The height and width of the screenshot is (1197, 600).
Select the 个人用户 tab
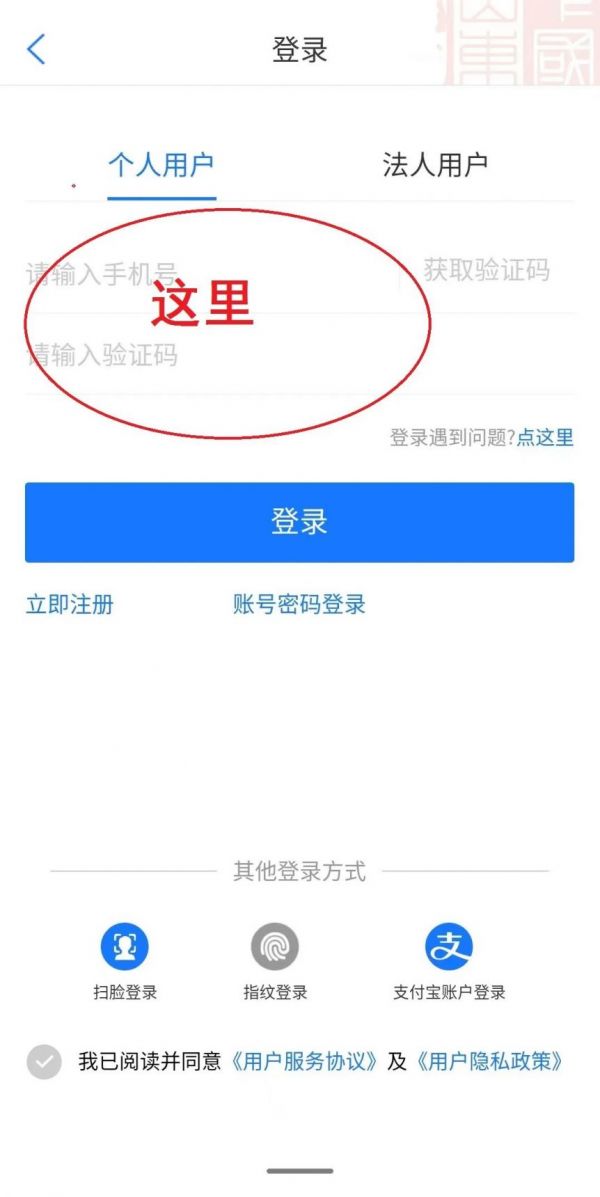(x=161, y=165)
